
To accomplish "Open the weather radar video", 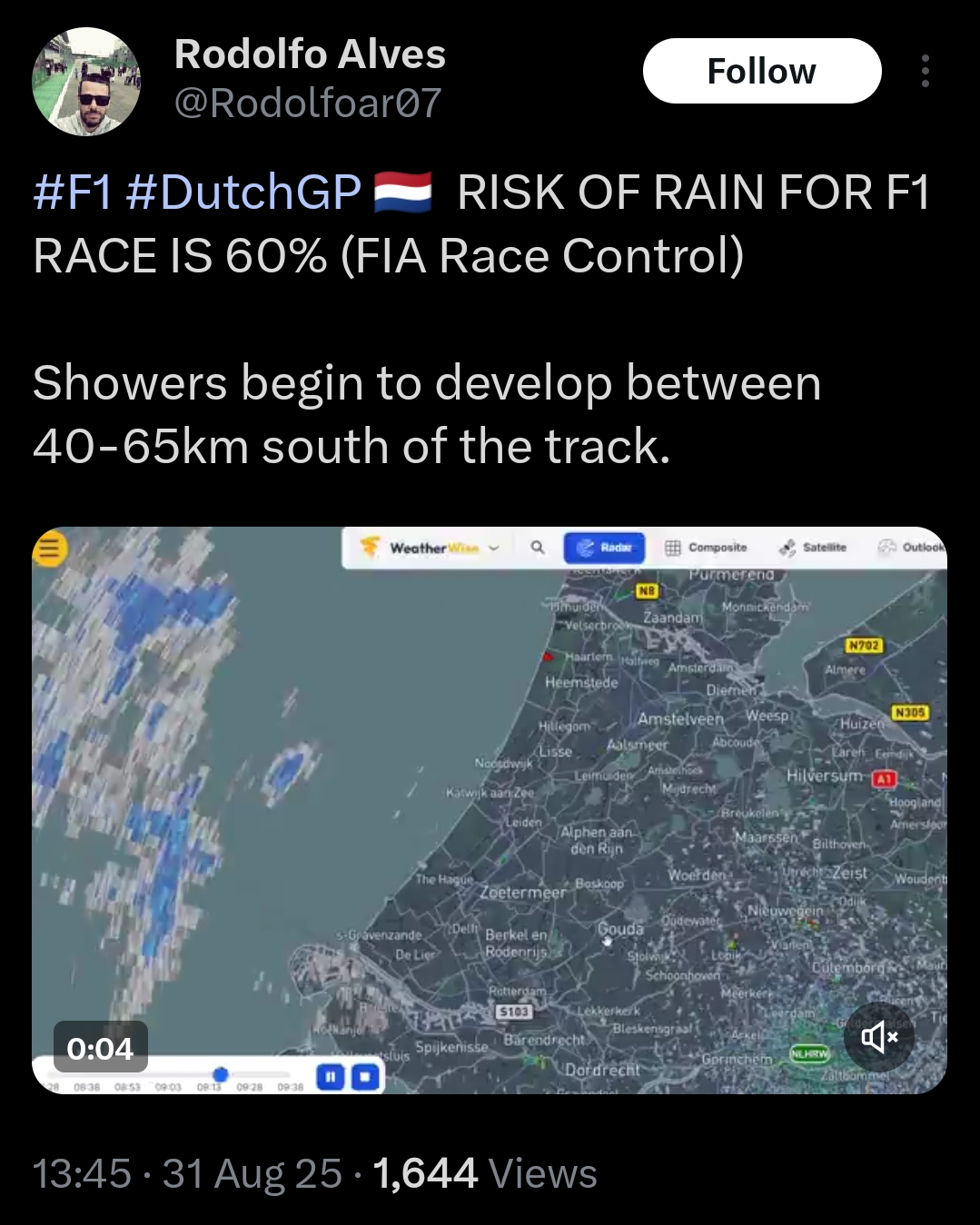I will (x=490, y=808).
